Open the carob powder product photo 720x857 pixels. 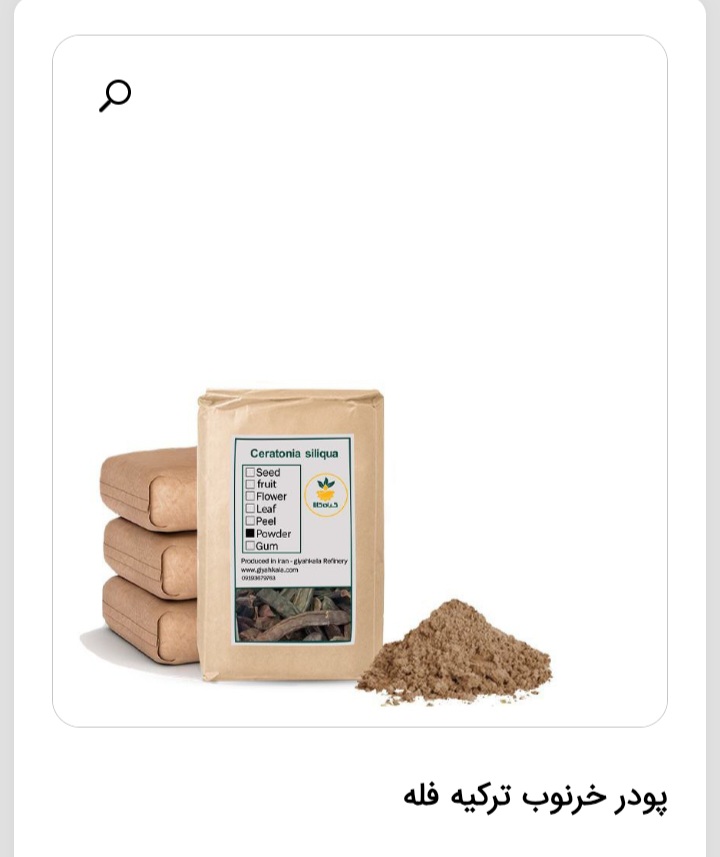(x=330, y=540)
